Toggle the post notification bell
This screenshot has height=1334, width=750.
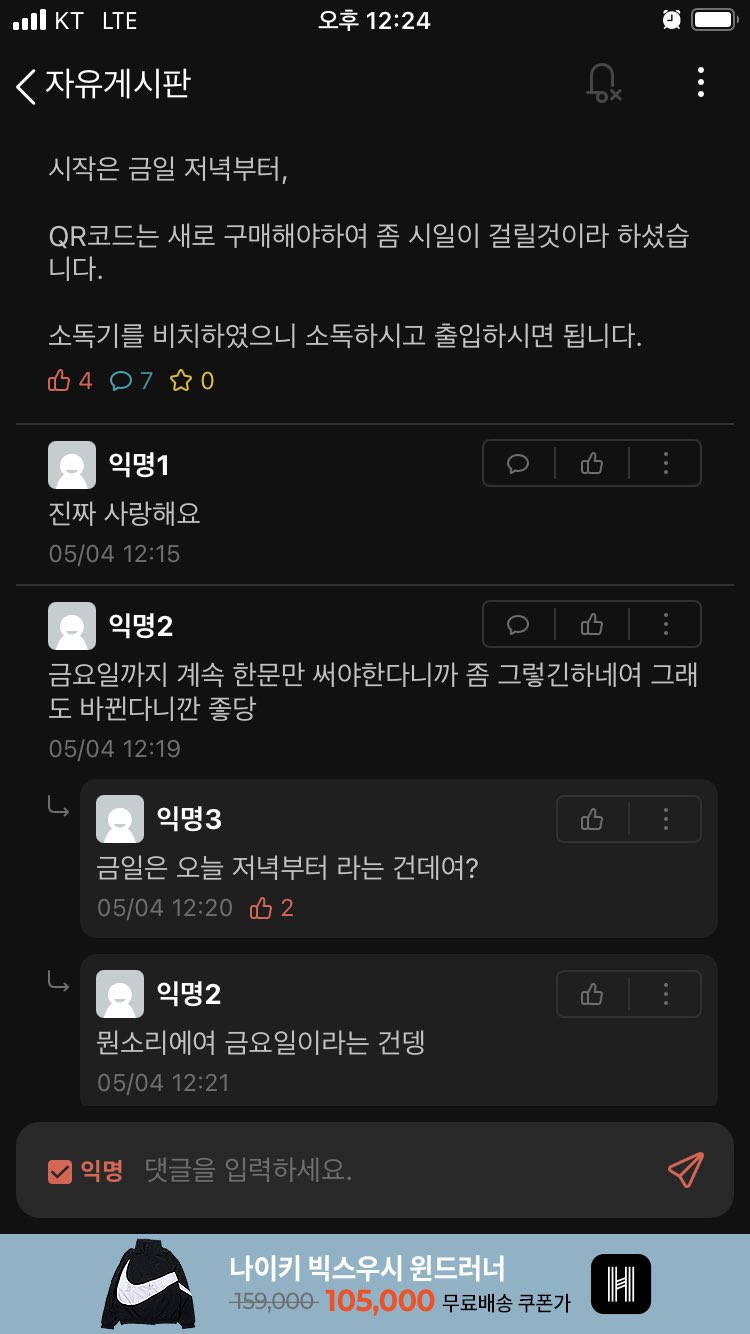(602, 83)
